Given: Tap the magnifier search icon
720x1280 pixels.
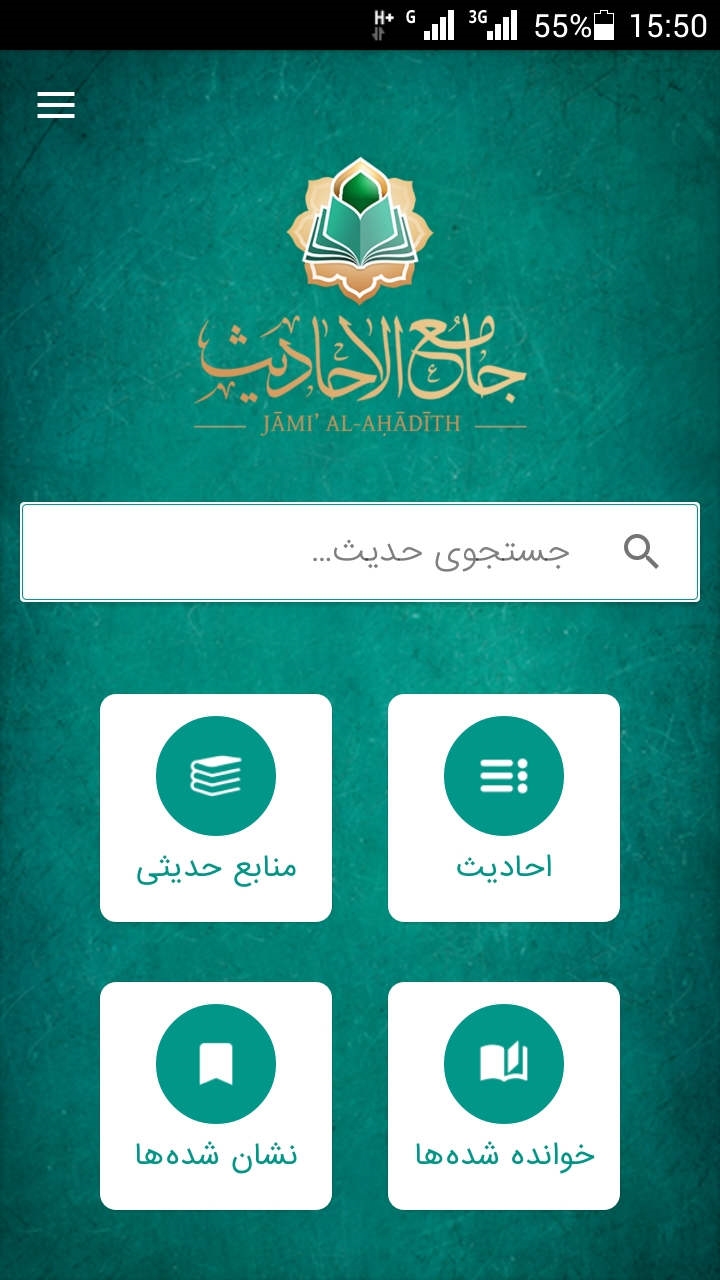Looking at the screenshot, I should [x=641, y=551].
